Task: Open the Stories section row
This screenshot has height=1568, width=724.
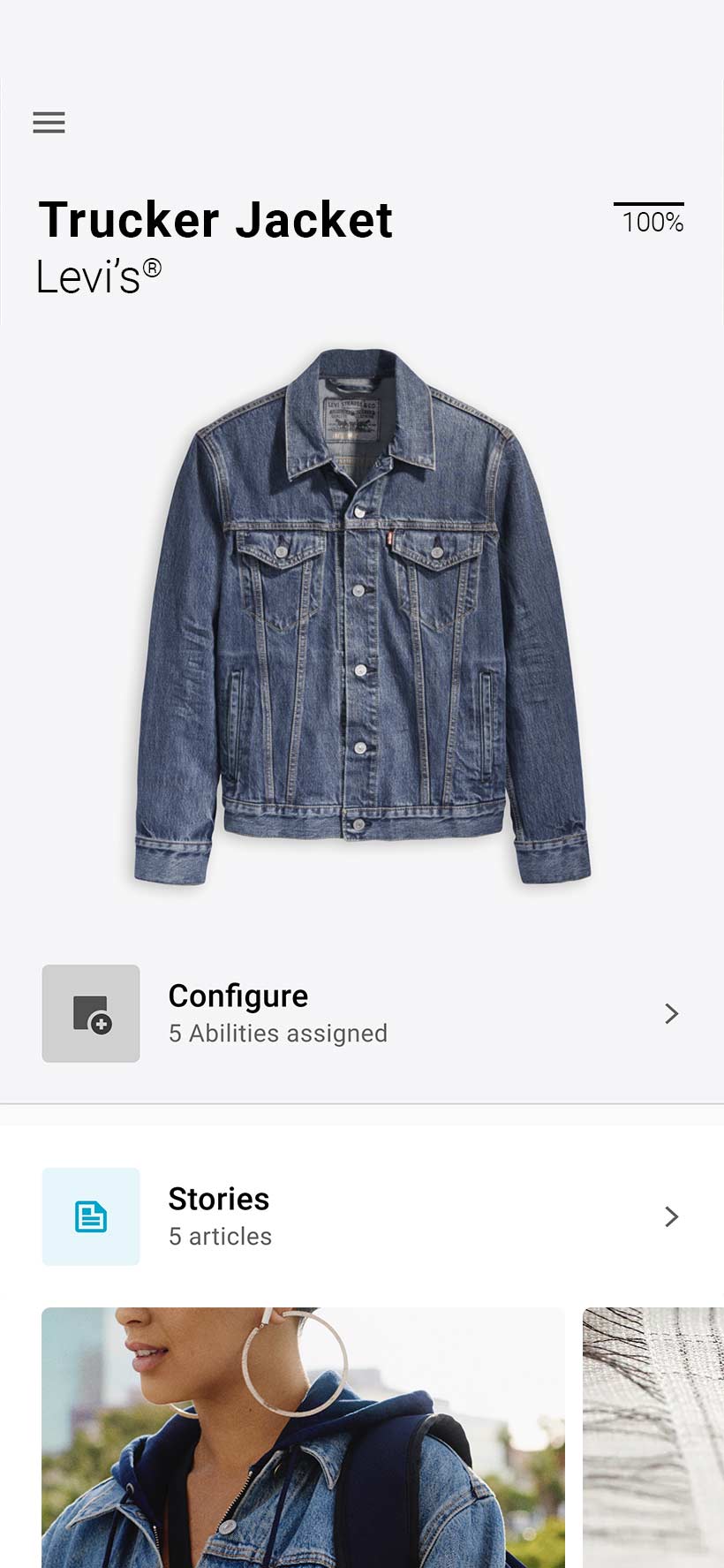Action: (x=353, y=1216)
